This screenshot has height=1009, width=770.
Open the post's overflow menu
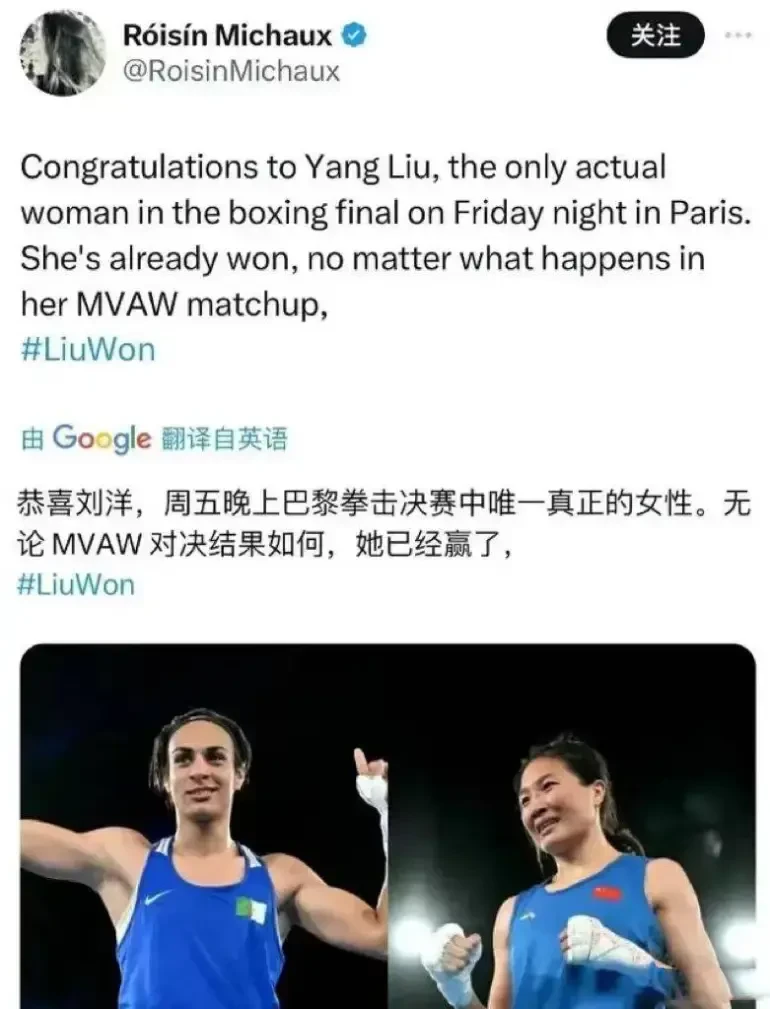tap(737, 36)
